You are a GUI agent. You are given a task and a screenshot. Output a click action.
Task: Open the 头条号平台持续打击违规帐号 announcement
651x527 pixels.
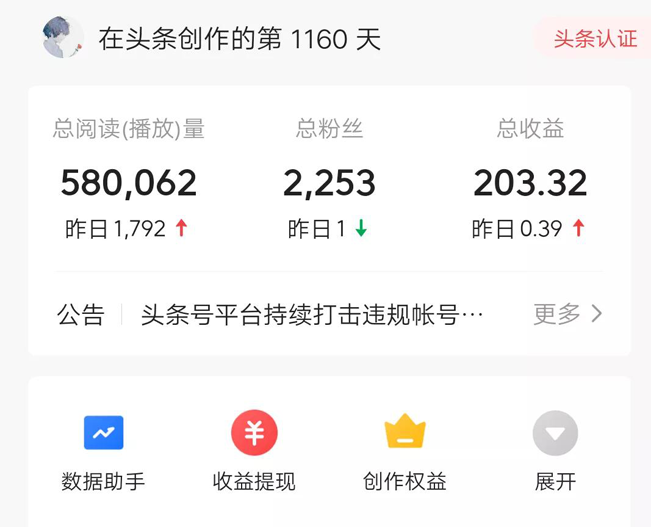tap(312, 315)
